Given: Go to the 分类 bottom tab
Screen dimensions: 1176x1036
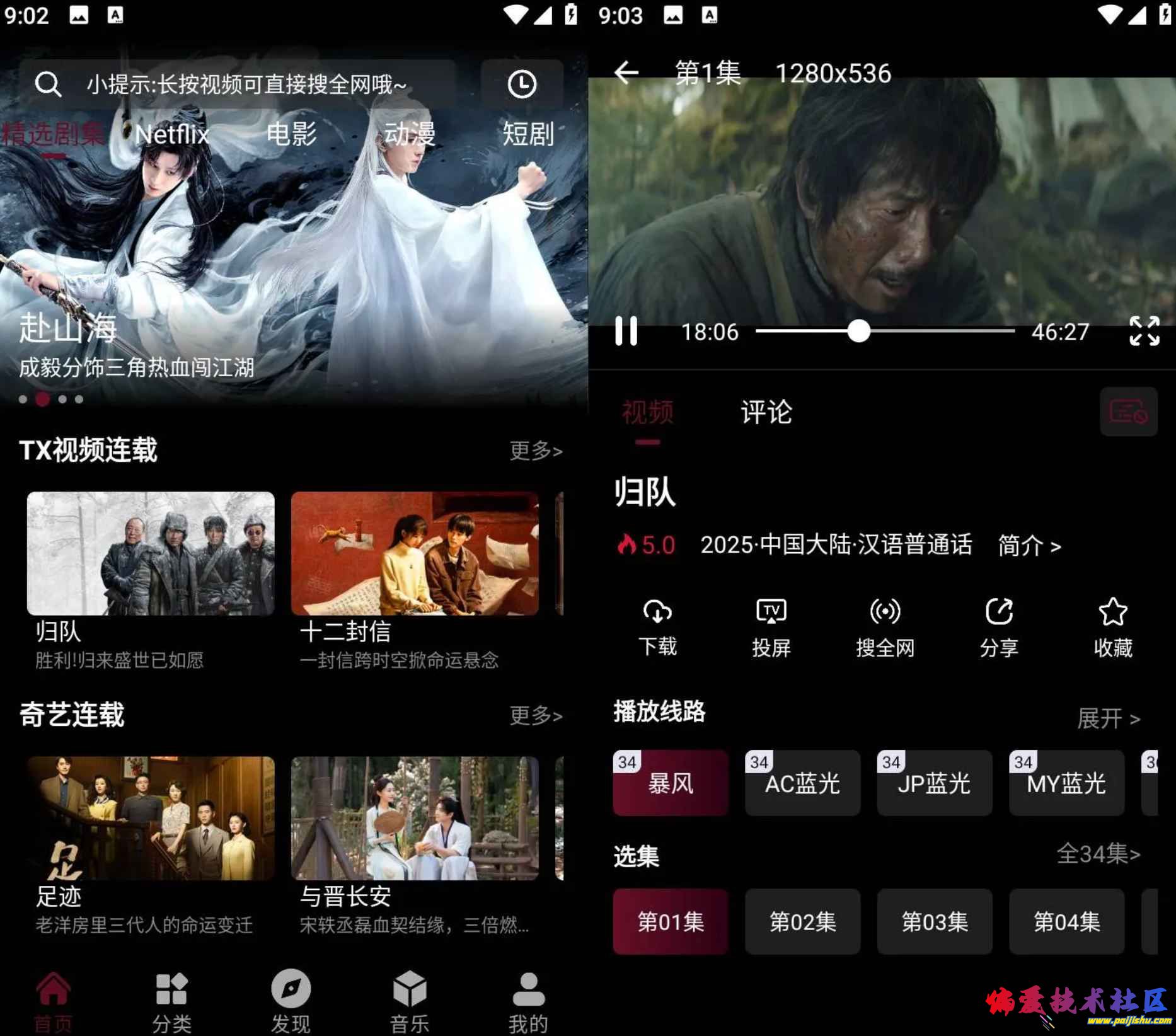Looking at the screenshot, I should (171, 1002).
